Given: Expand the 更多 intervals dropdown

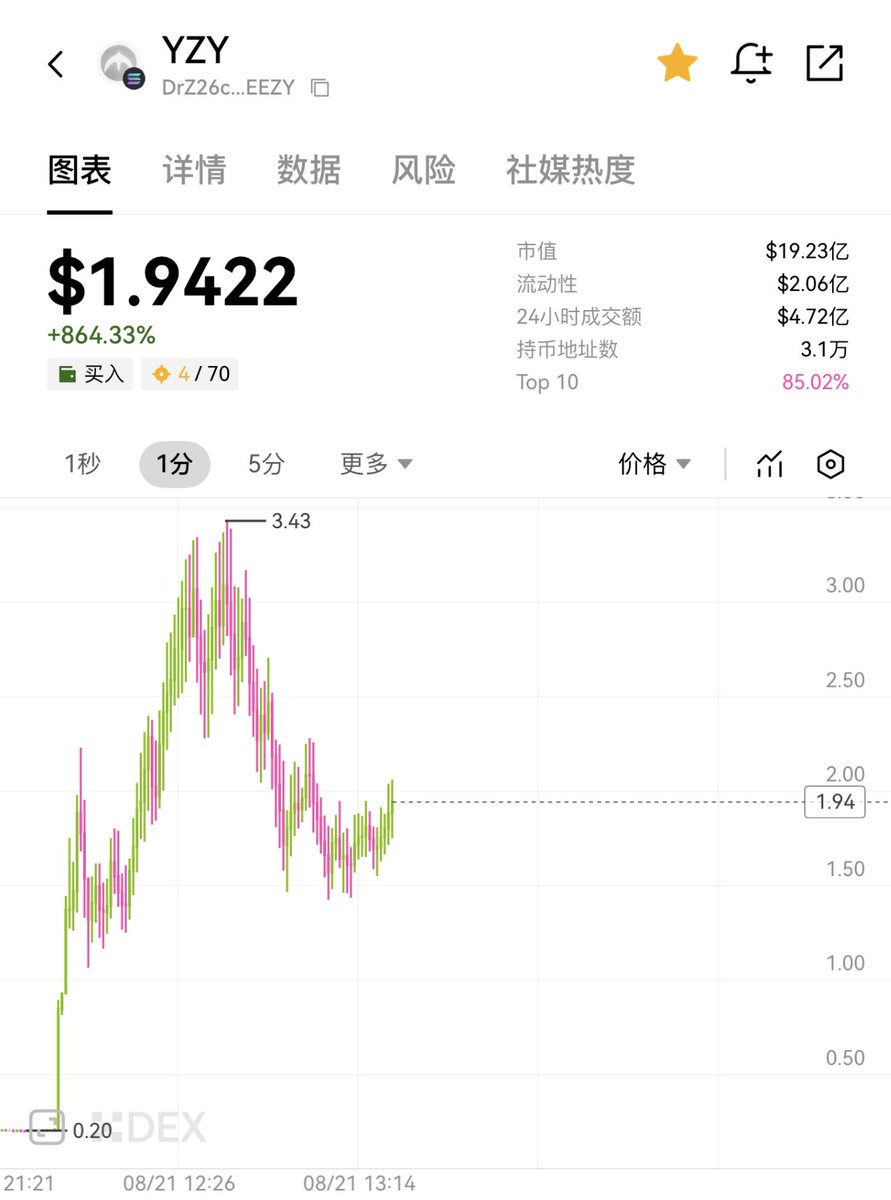Looking at the screenshot, I should click(376, 464).
